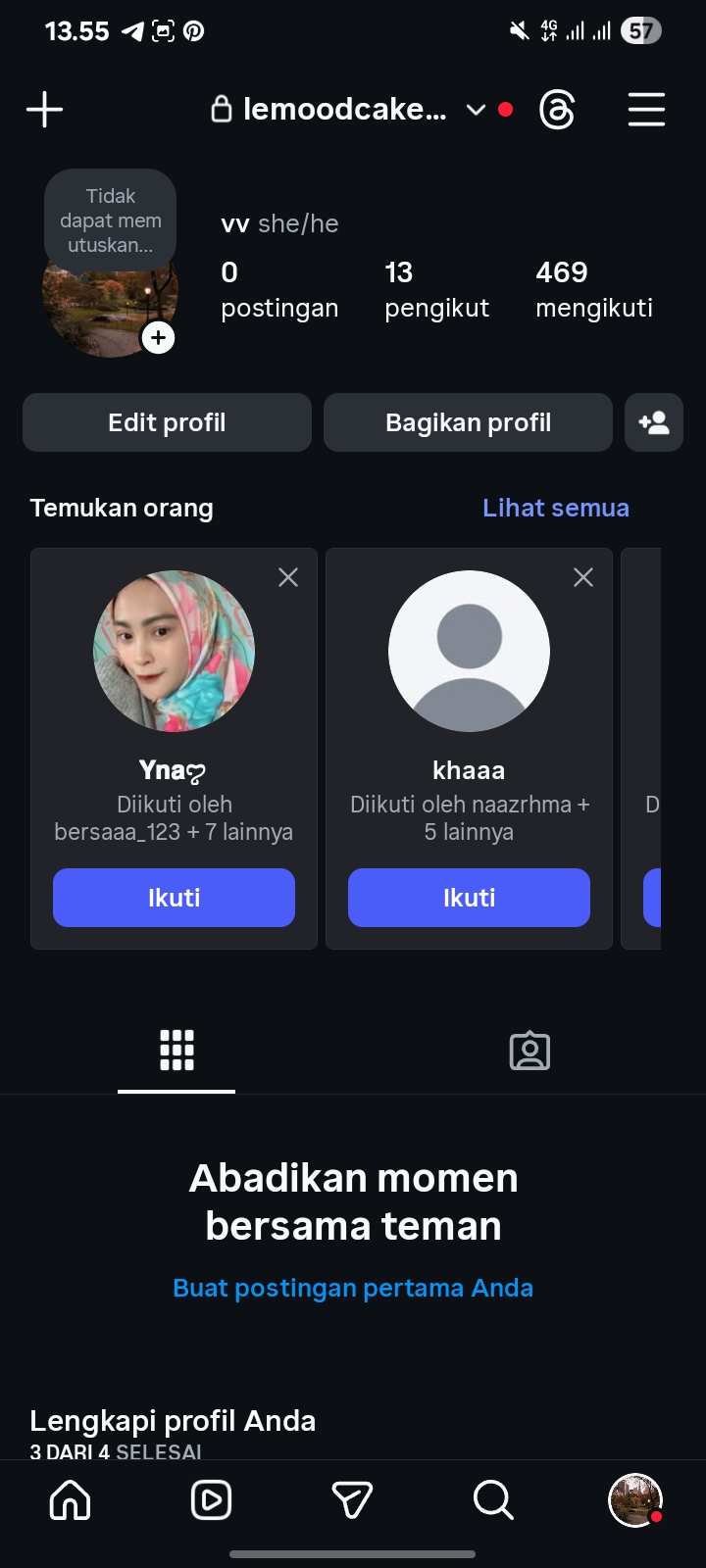
Task: Follow Yna with the Ikuti button
Action: click(x=174, y=898)
